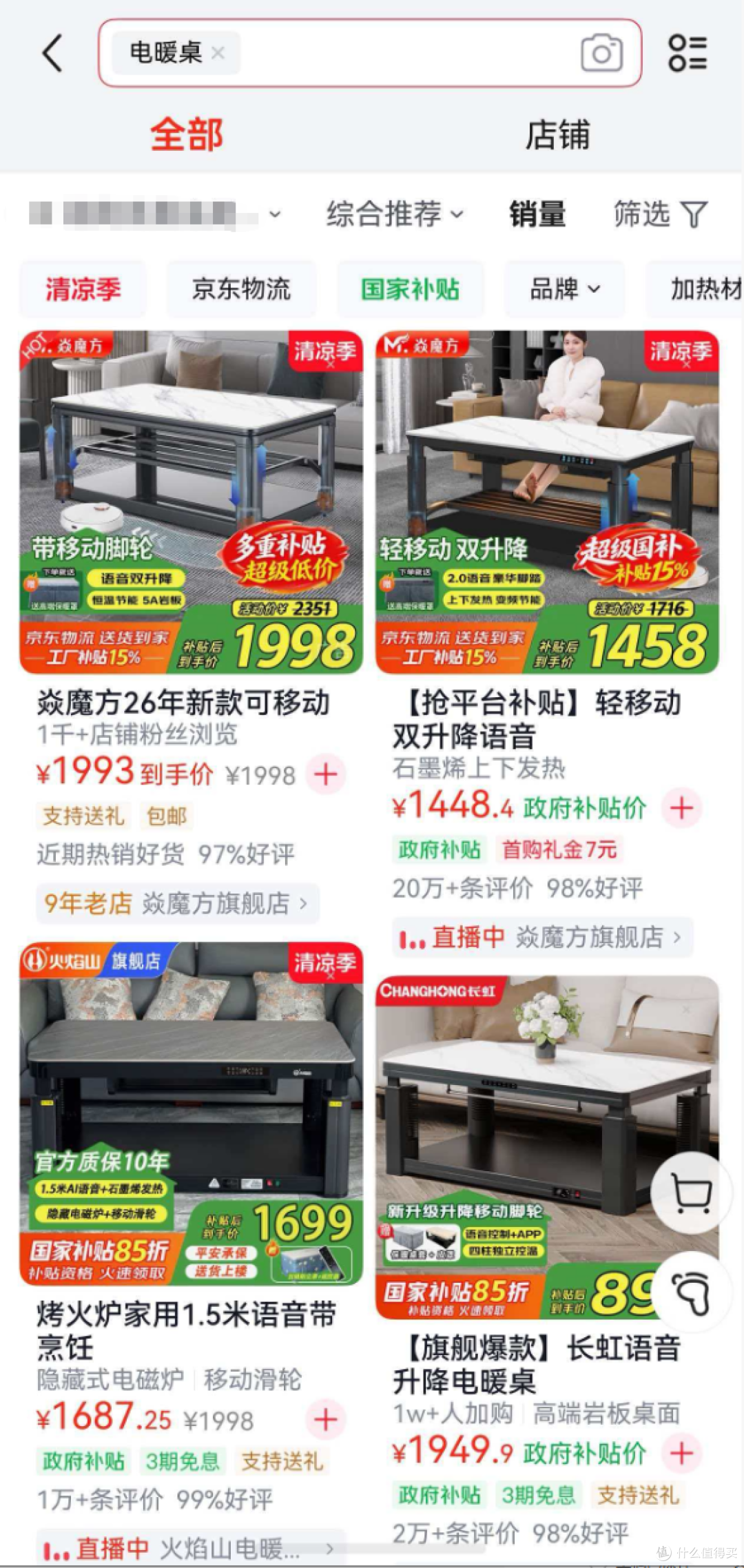Image resolution: width=744 pixels, height=1568 pixels.
Task: Add the ¥1993 炎魔方 table to cart
Action: pyautogui.click(x=326, y=774)
